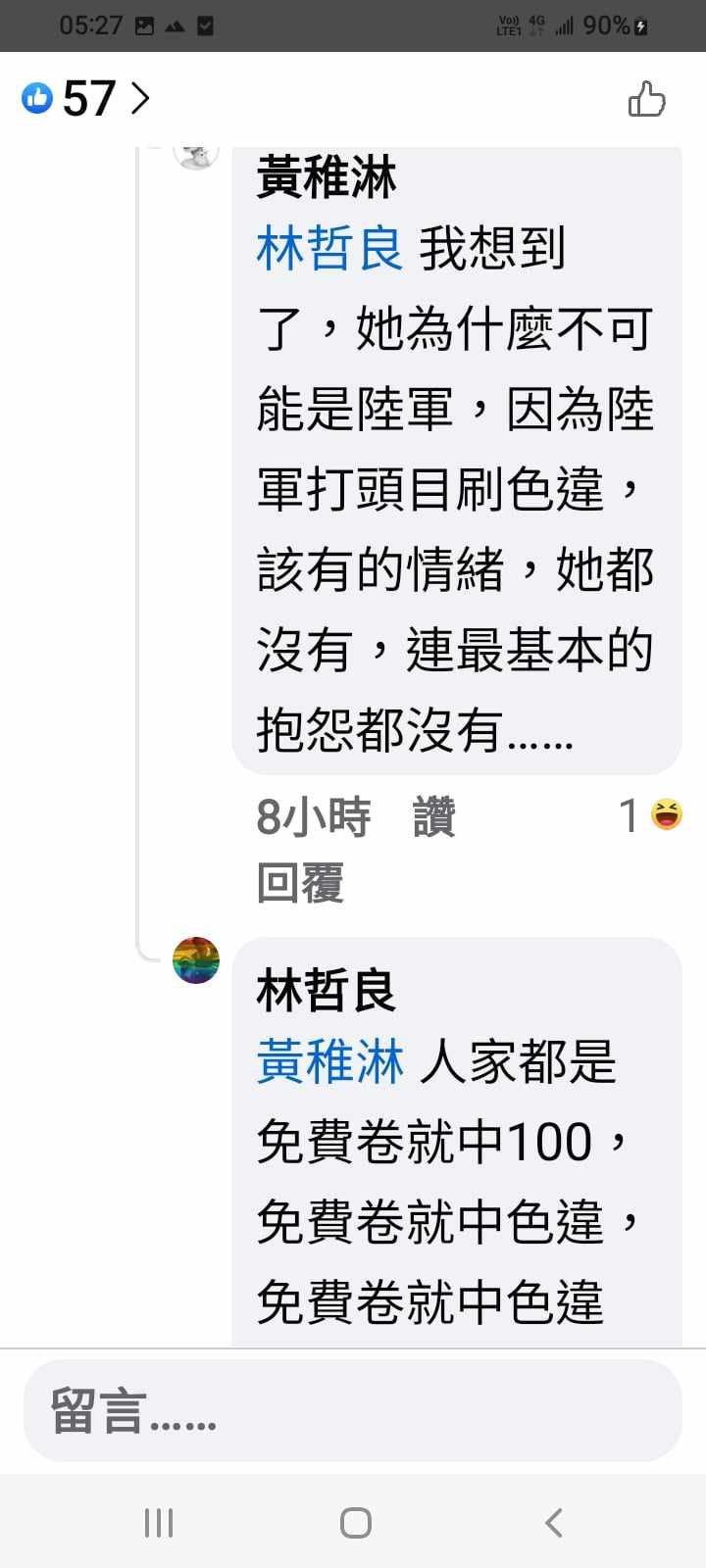Viewport: 706px width, 1568px height.
Task: Like the post with thumbs-up icon
Action: (x=646, y=99)
